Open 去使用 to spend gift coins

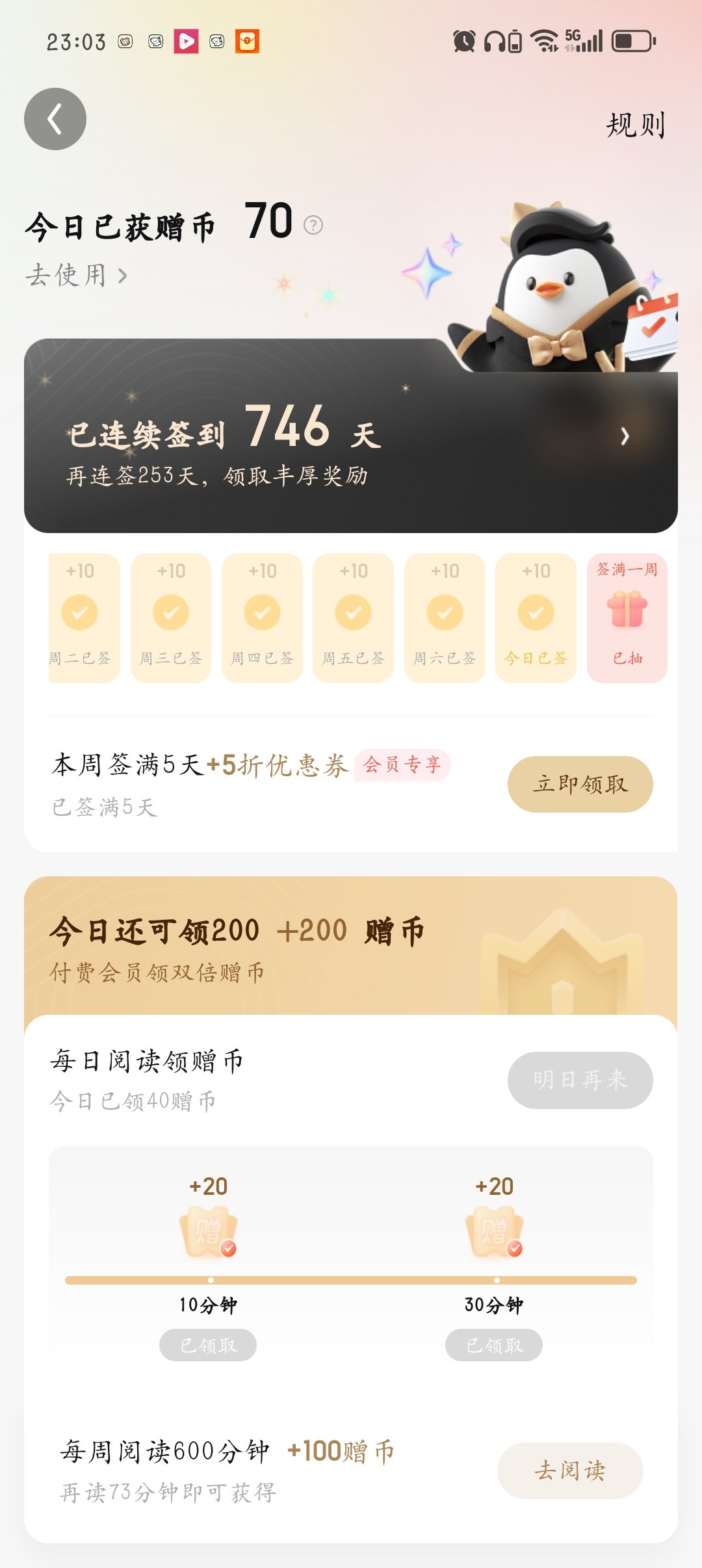76,276
